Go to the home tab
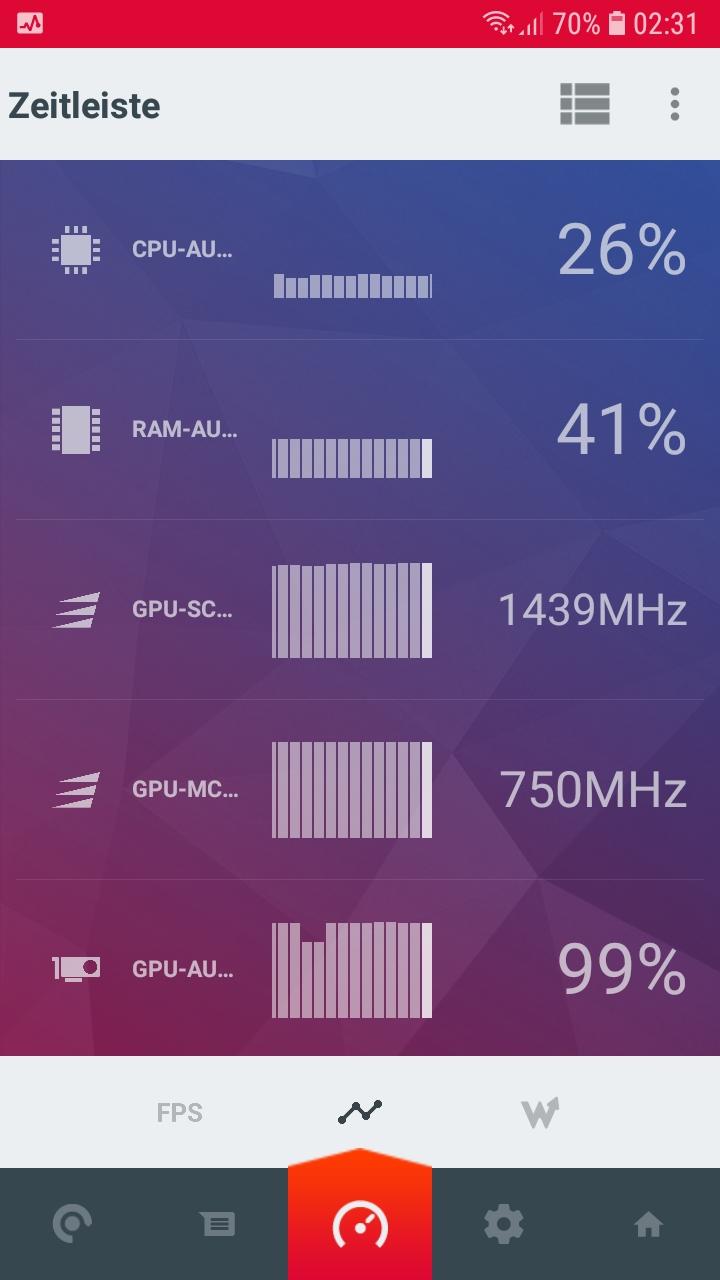Screen dimensions: 720x1280 tap(648, 1224)
